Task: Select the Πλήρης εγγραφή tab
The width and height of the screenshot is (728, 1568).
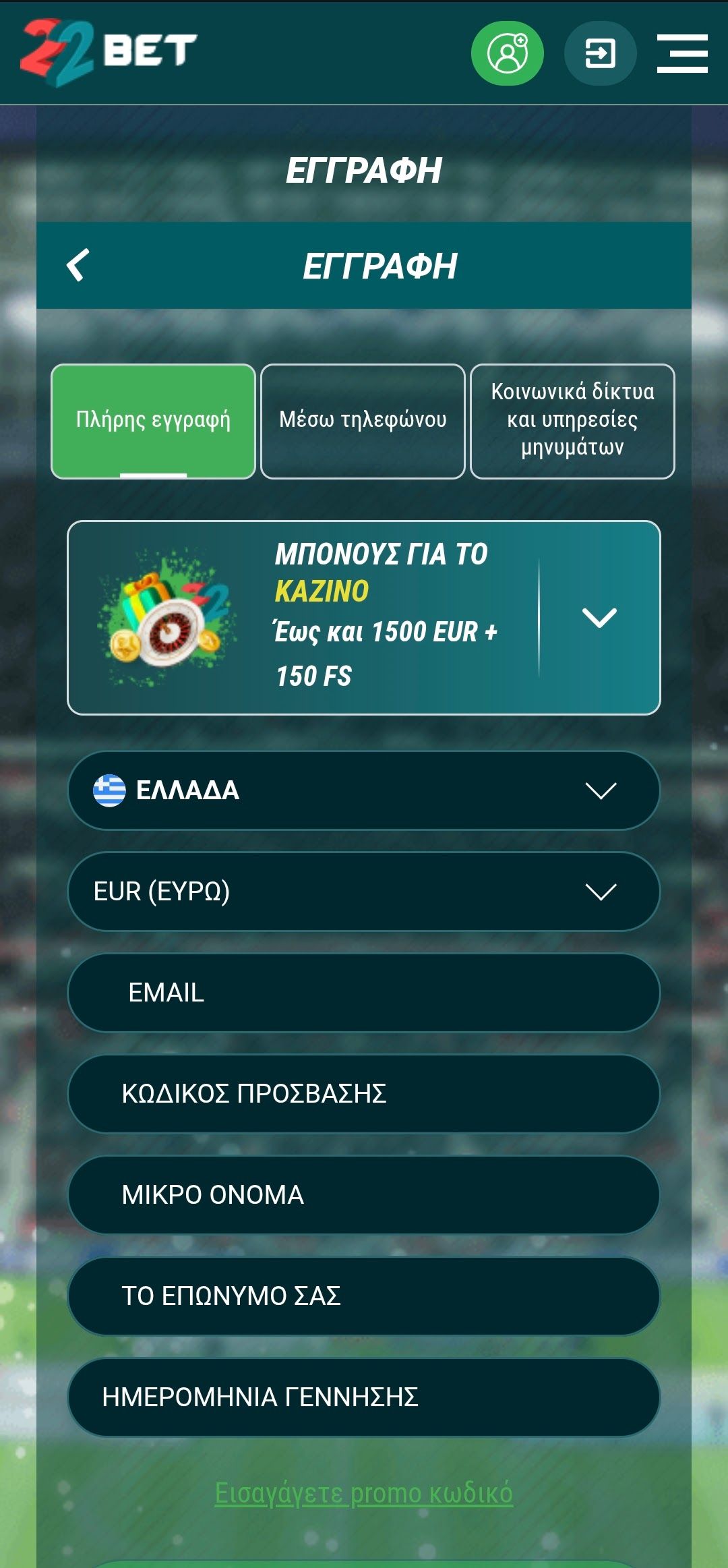Action: pyautogui.click(x=153, y=421)
